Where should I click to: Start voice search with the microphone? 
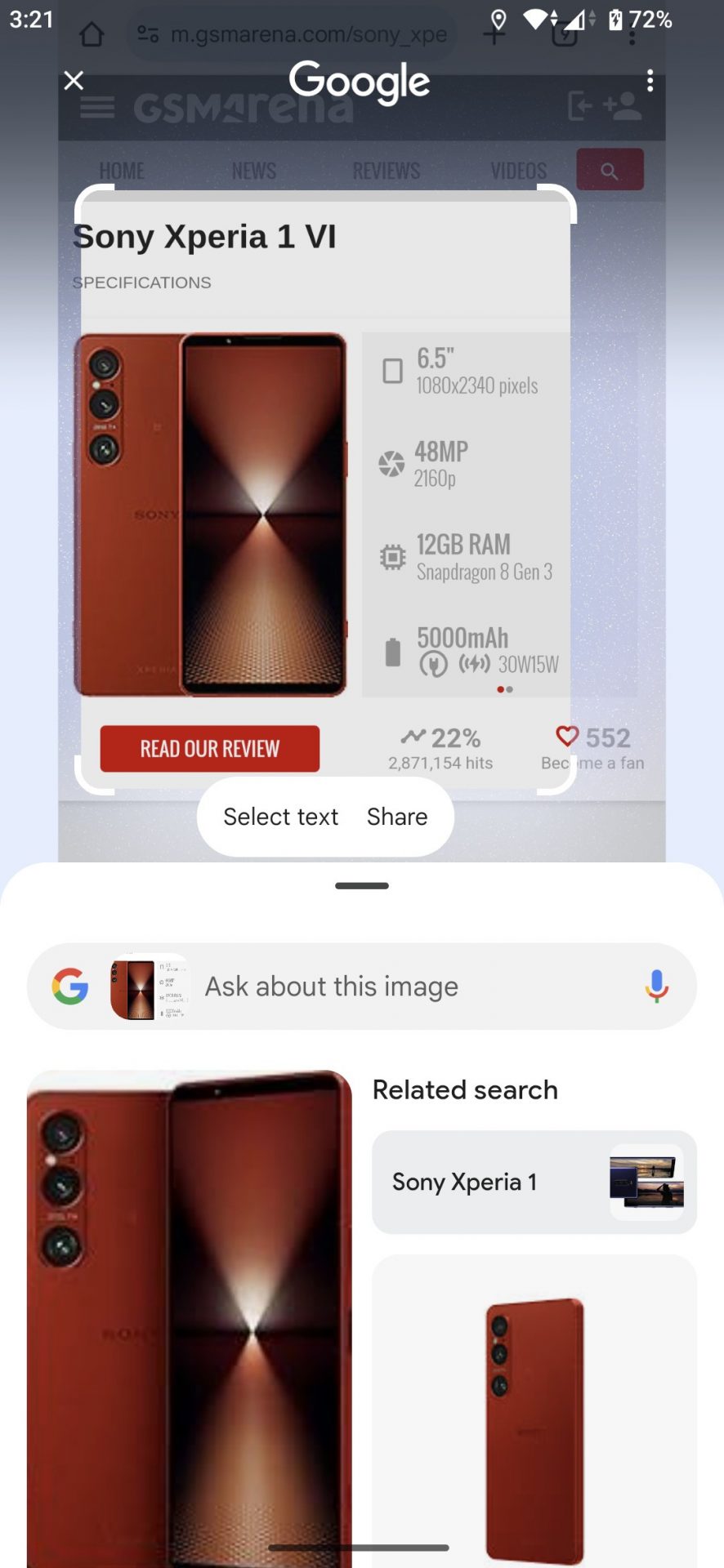coord(656,987)
